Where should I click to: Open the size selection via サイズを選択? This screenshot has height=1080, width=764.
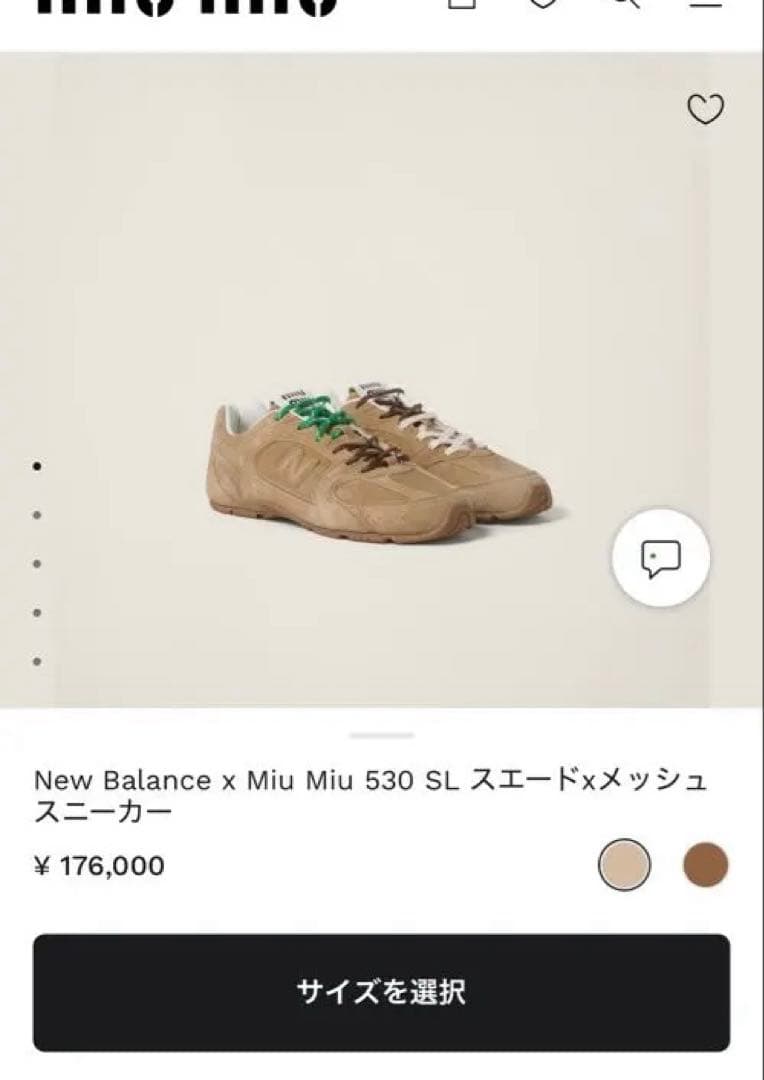click(x=382, y=988)
